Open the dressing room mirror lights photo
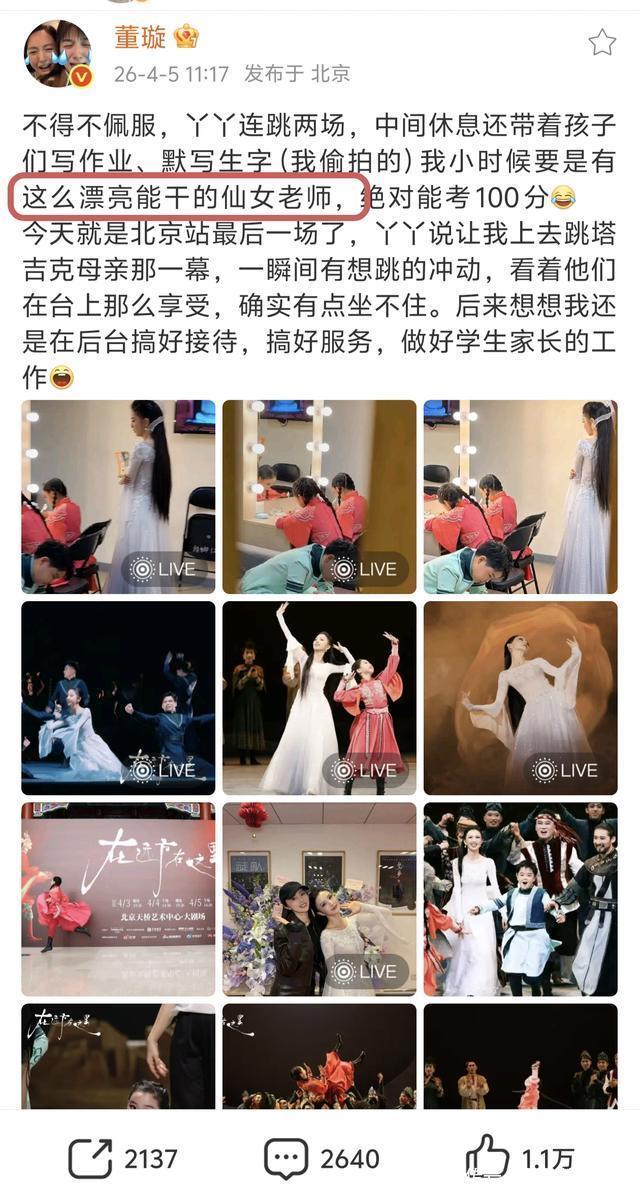The height and width of the screenshot is (1191, 640). pyautogui.click(x=319, y=496)
